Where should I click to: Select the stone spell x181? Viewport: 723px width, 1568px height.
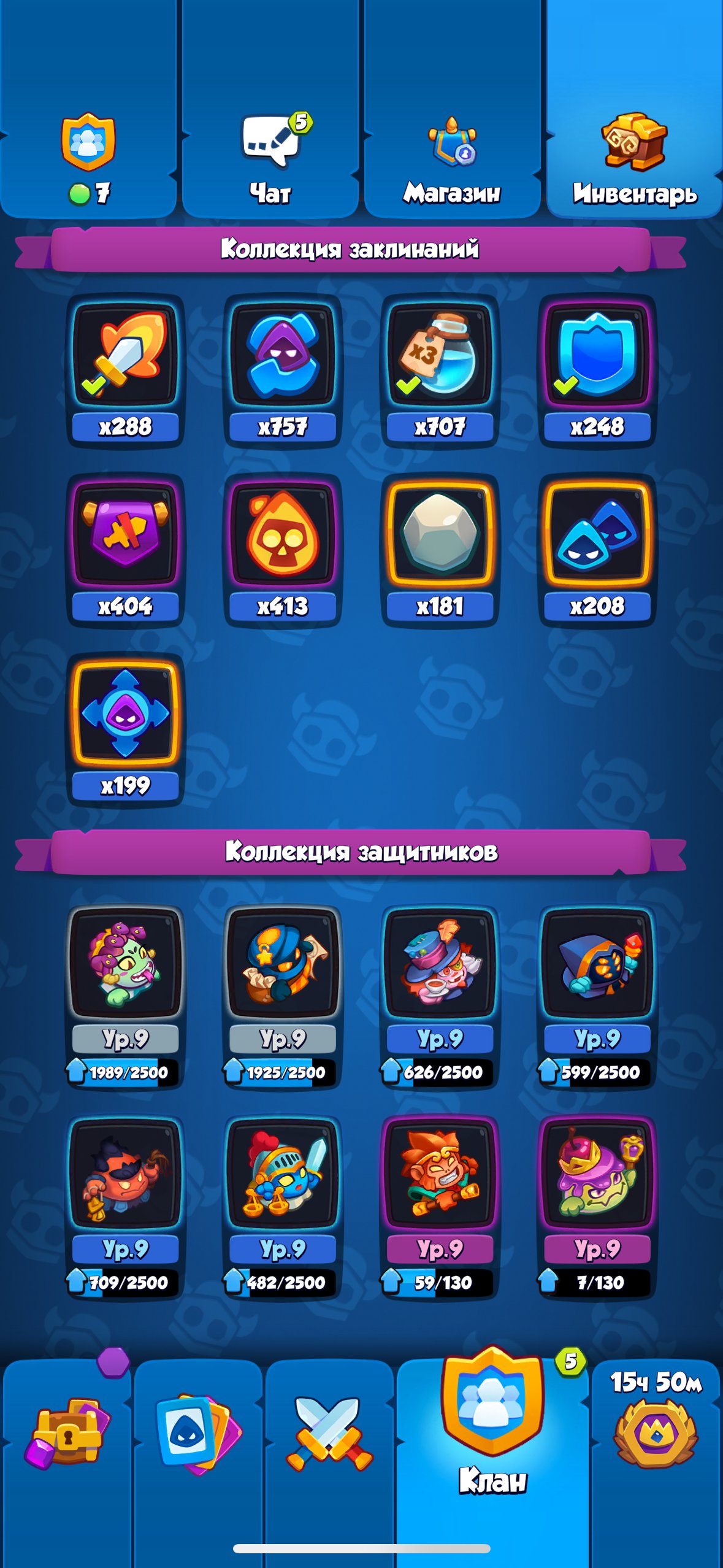coord(440,550)
